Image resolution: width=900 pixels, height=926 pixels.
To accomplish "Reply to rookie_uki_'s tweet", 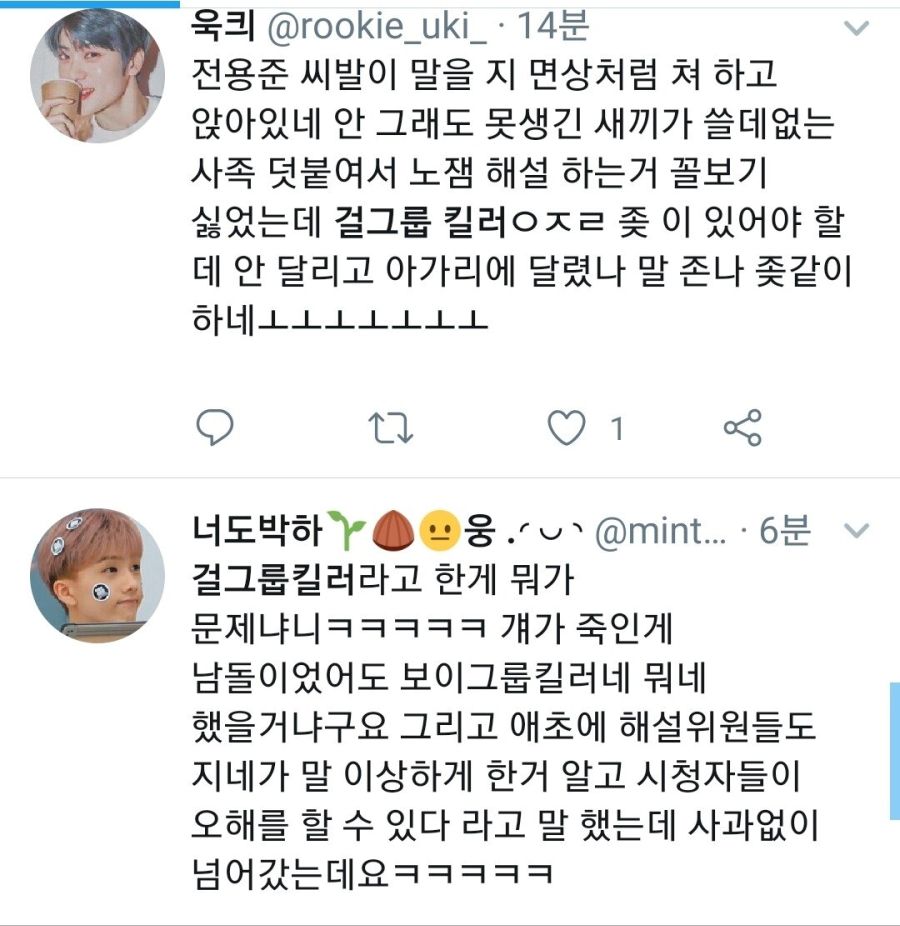I will (x=213, y=428).
